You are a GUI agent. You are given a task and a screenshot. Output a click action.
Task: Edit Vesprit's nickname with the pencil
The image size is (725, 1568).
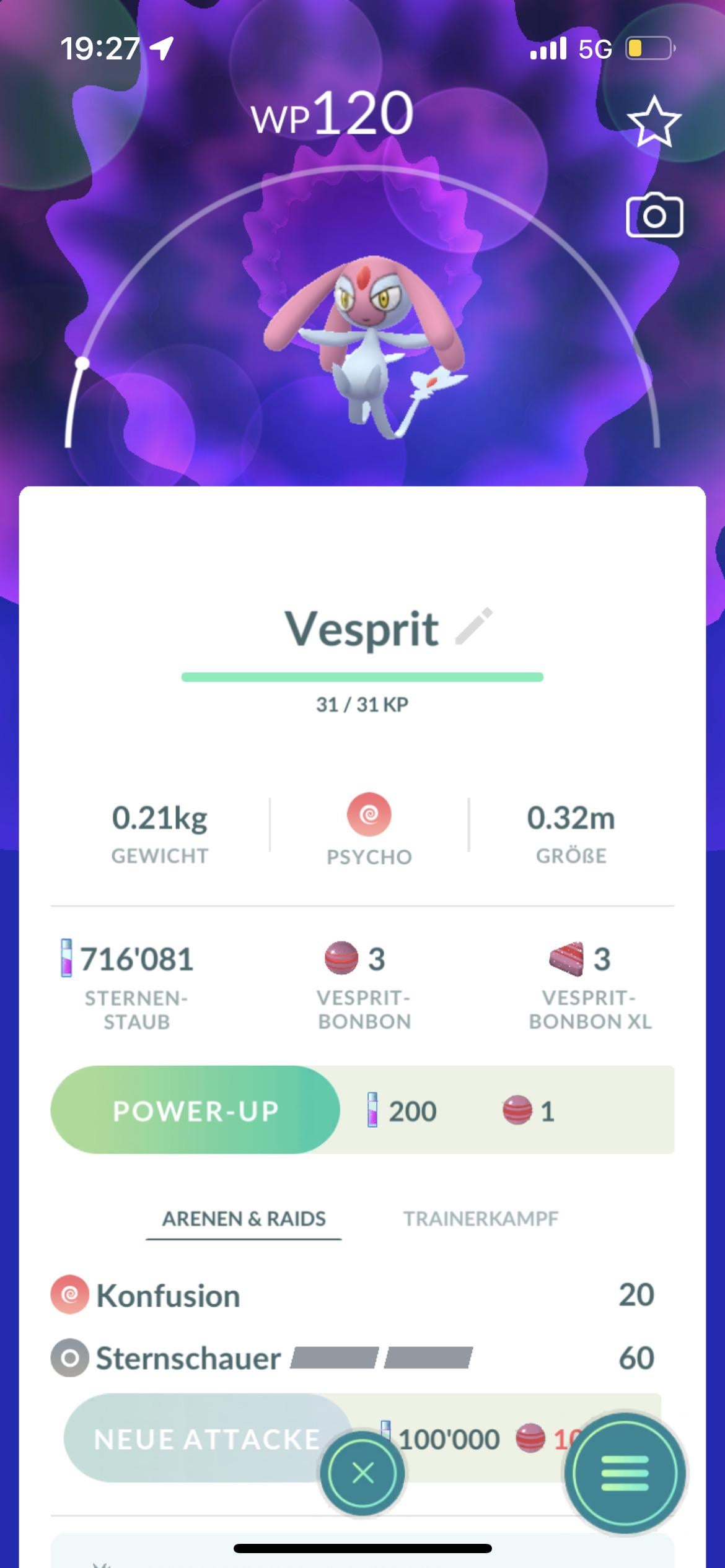(474, 627)
